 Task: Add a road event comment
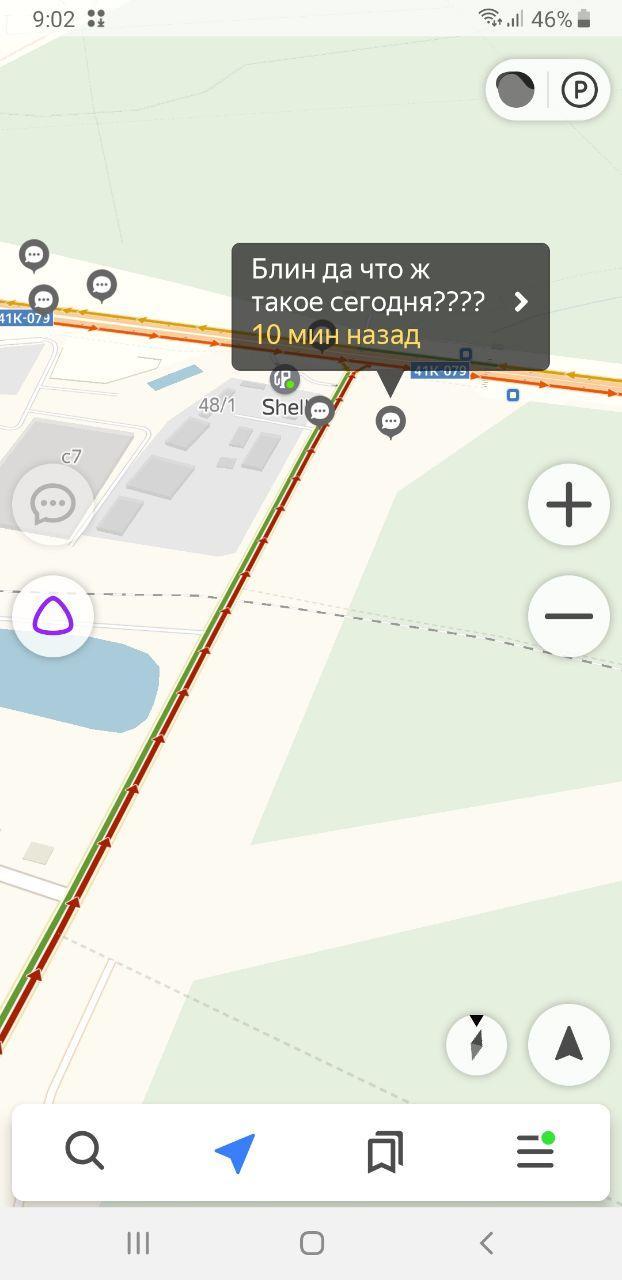[x=53, y=504]
